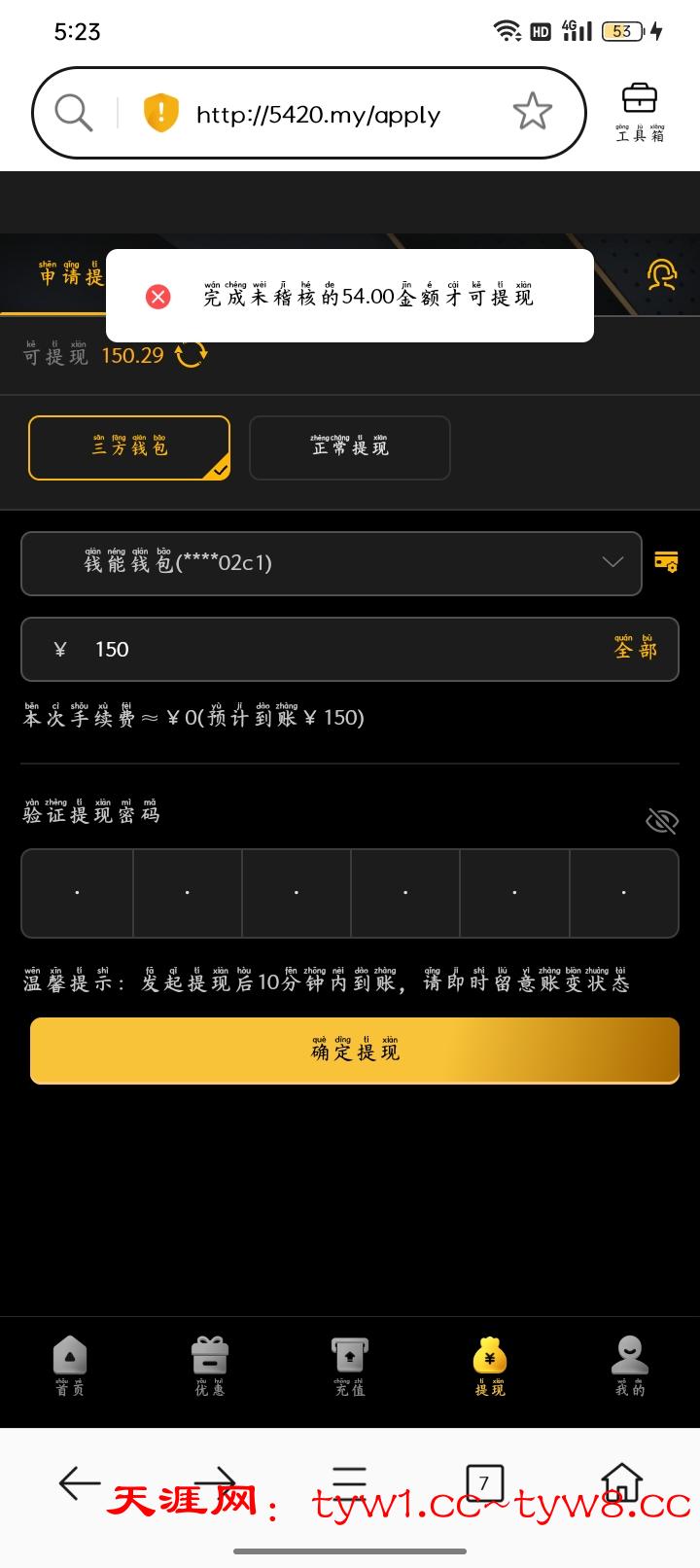This screenshot has height=1568, width=700.
Task: Open customer service headset icon
Action: pos(662,274)
